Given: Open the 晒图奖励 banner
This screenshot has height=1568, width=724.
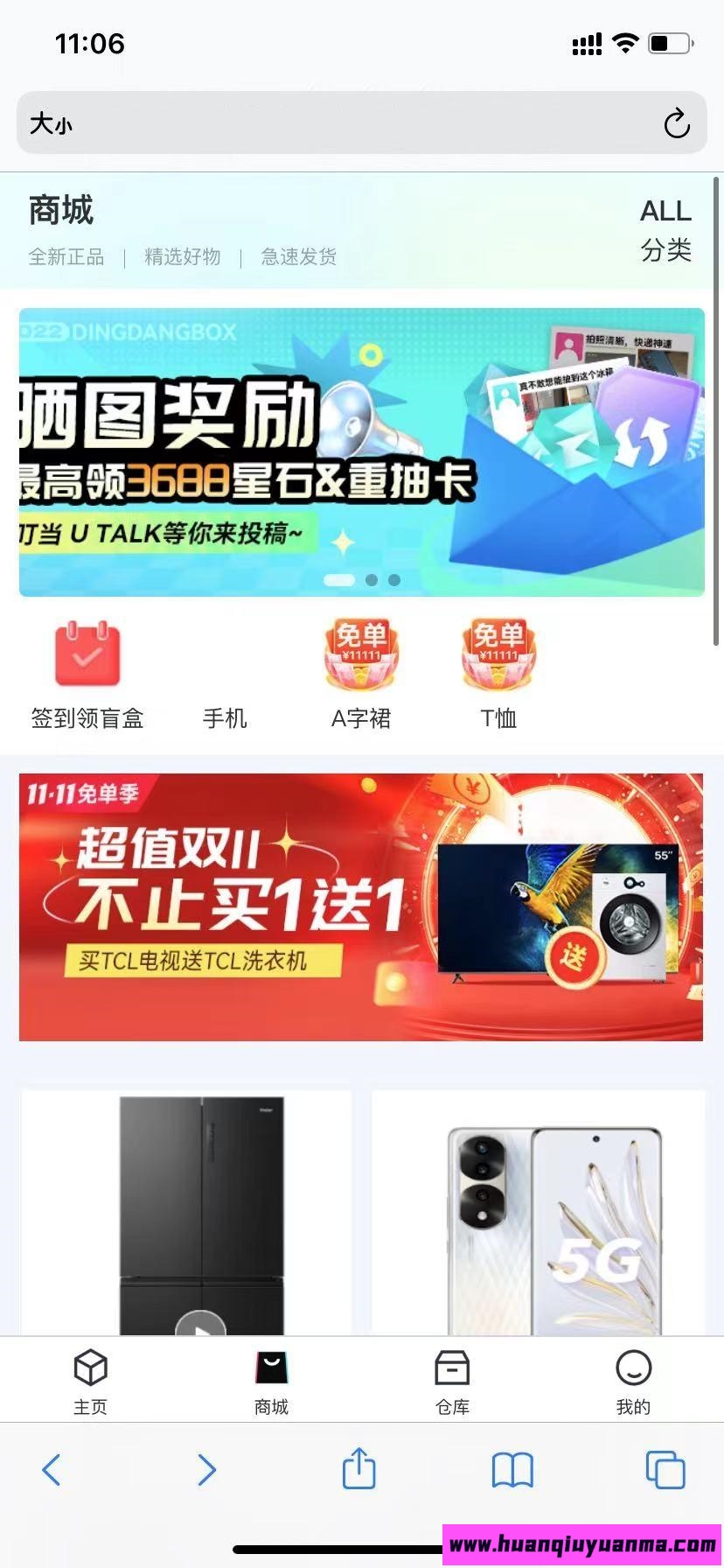Looking at the screenshot, I should click(362, 452).
